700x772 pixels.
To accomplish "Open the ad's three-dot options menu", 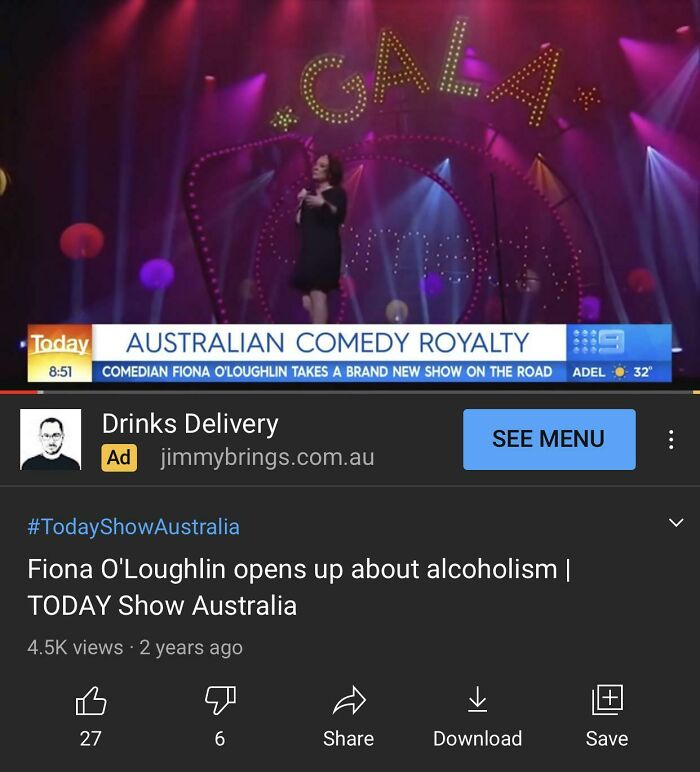I will point(671,439).
